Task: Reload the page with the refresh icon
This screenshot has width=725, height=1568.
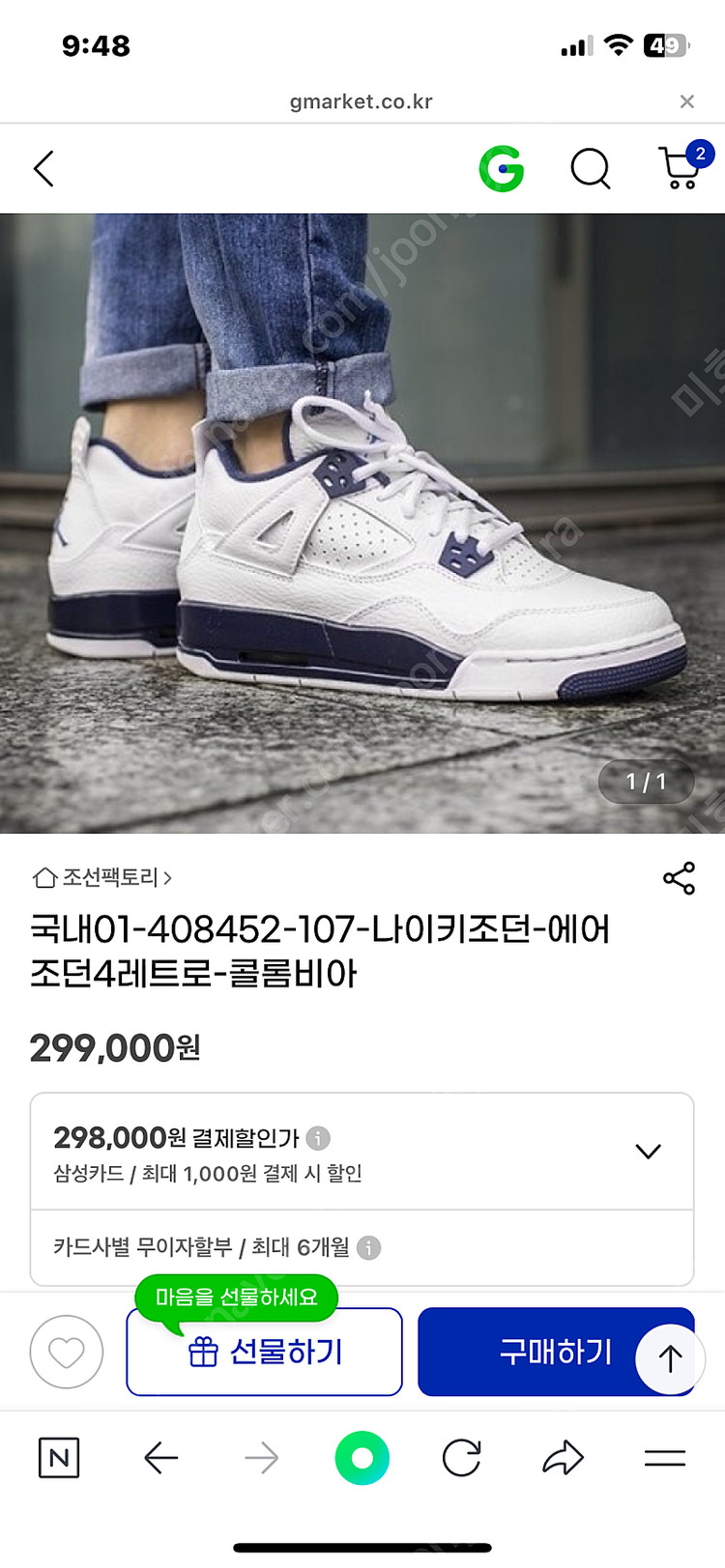Action: pos(461,1459)
